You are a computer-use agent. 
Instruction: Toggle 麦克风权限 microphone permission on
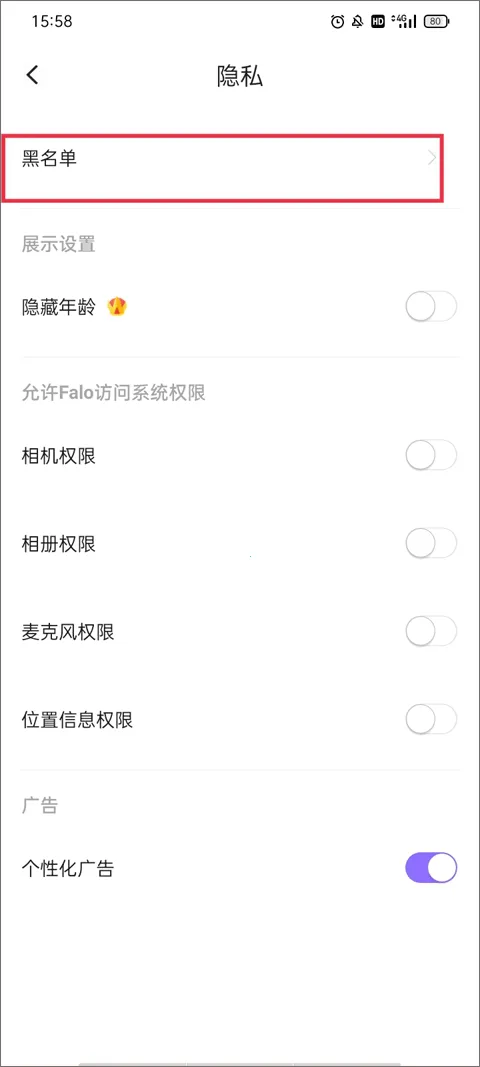pyautogui.click(x=431, y=631)
